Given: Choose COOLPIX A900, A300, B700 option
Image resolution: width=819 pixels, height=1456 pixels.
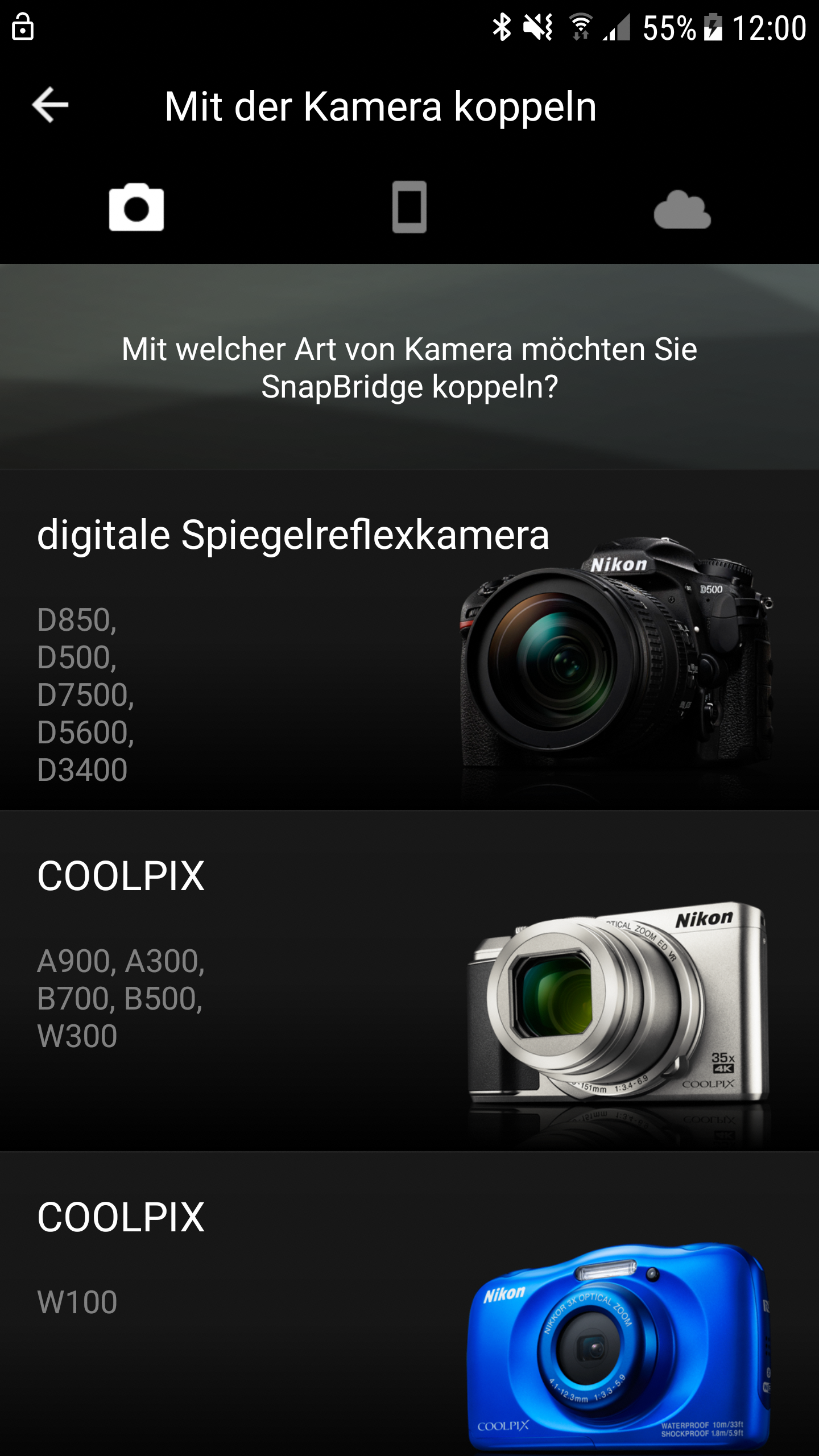Looking at the screenshot, I should [409, 981].
